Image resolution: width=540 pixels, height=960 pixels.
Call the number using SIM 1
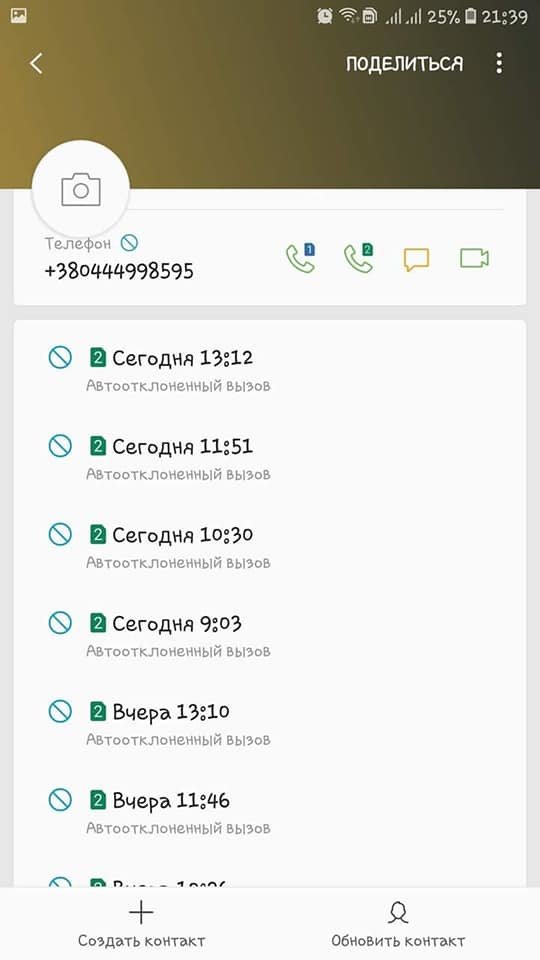point(301,258)
